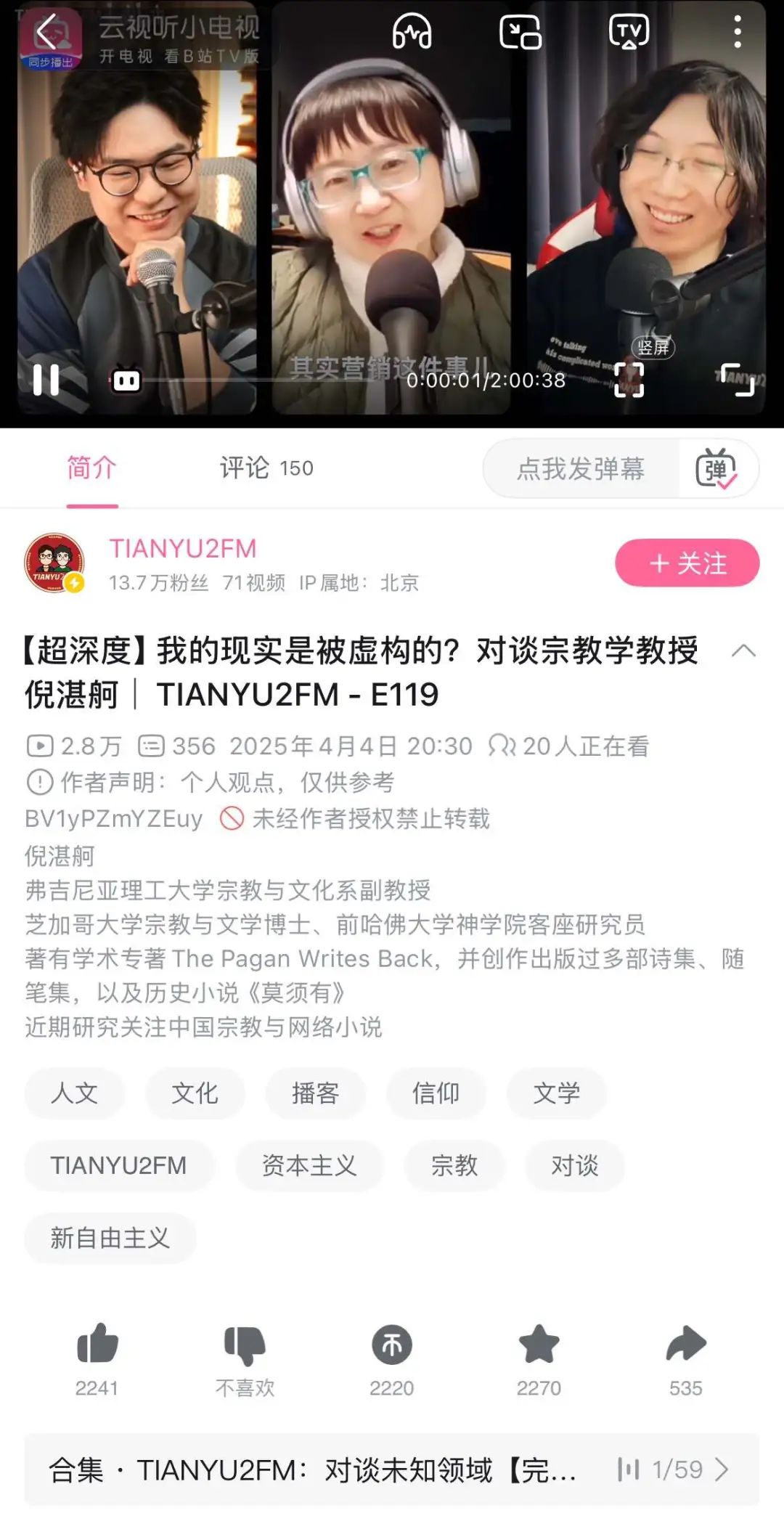Screen dimensions: 784x1529
Task: Toggle danmaku display in the player
Action: [126, 380]
